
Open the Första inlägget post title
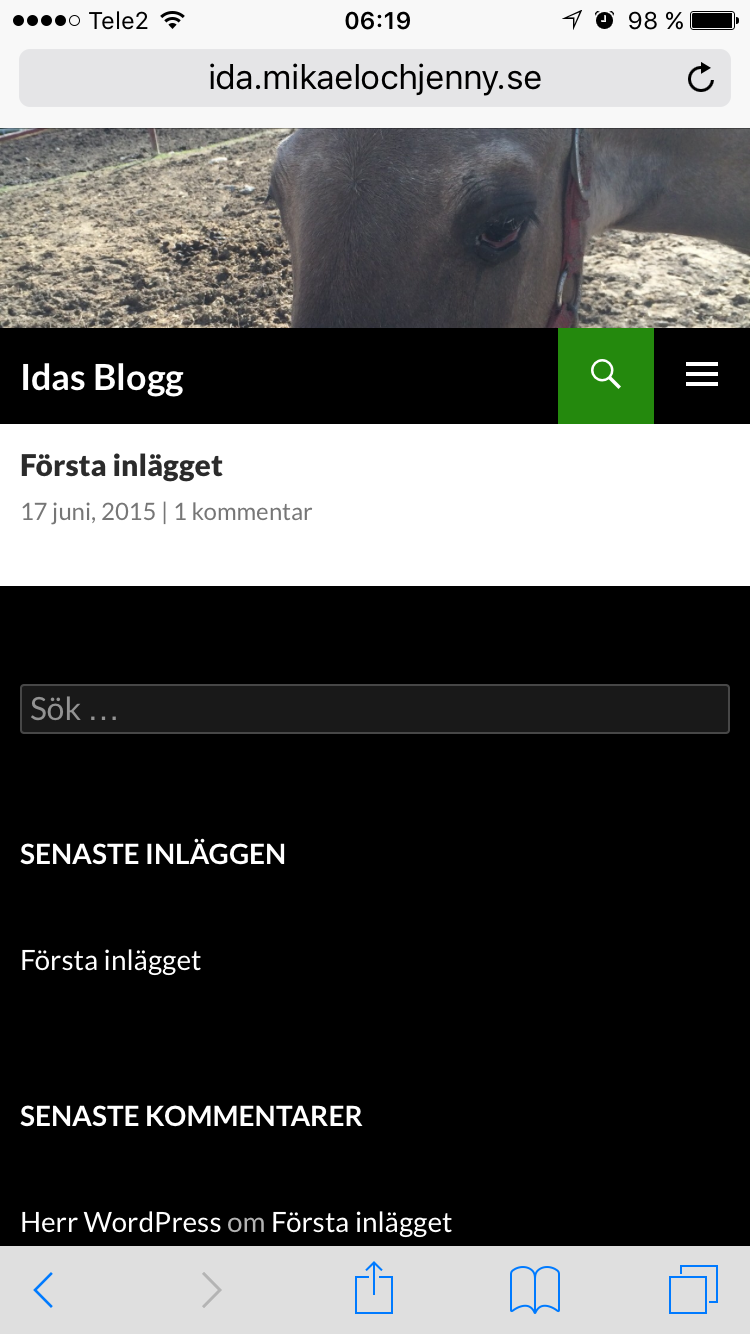pos(122,465)
